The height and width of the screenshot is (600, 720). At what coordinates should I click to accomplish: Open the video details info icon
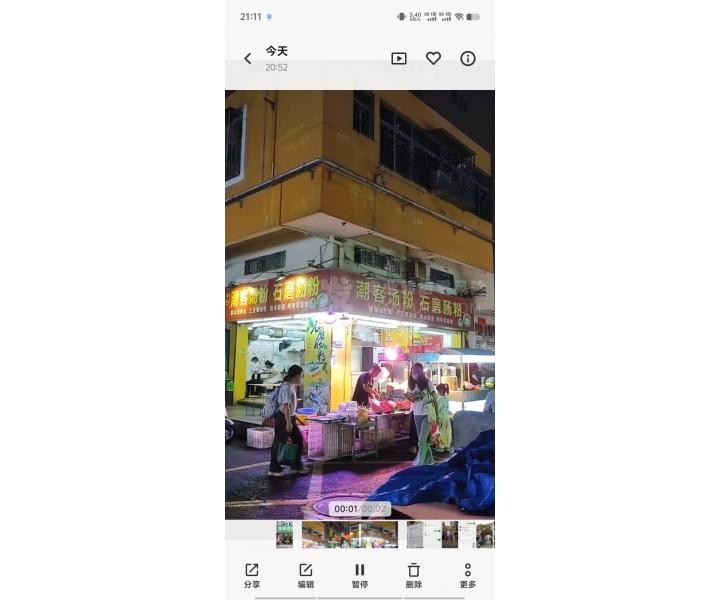[467, 59]
